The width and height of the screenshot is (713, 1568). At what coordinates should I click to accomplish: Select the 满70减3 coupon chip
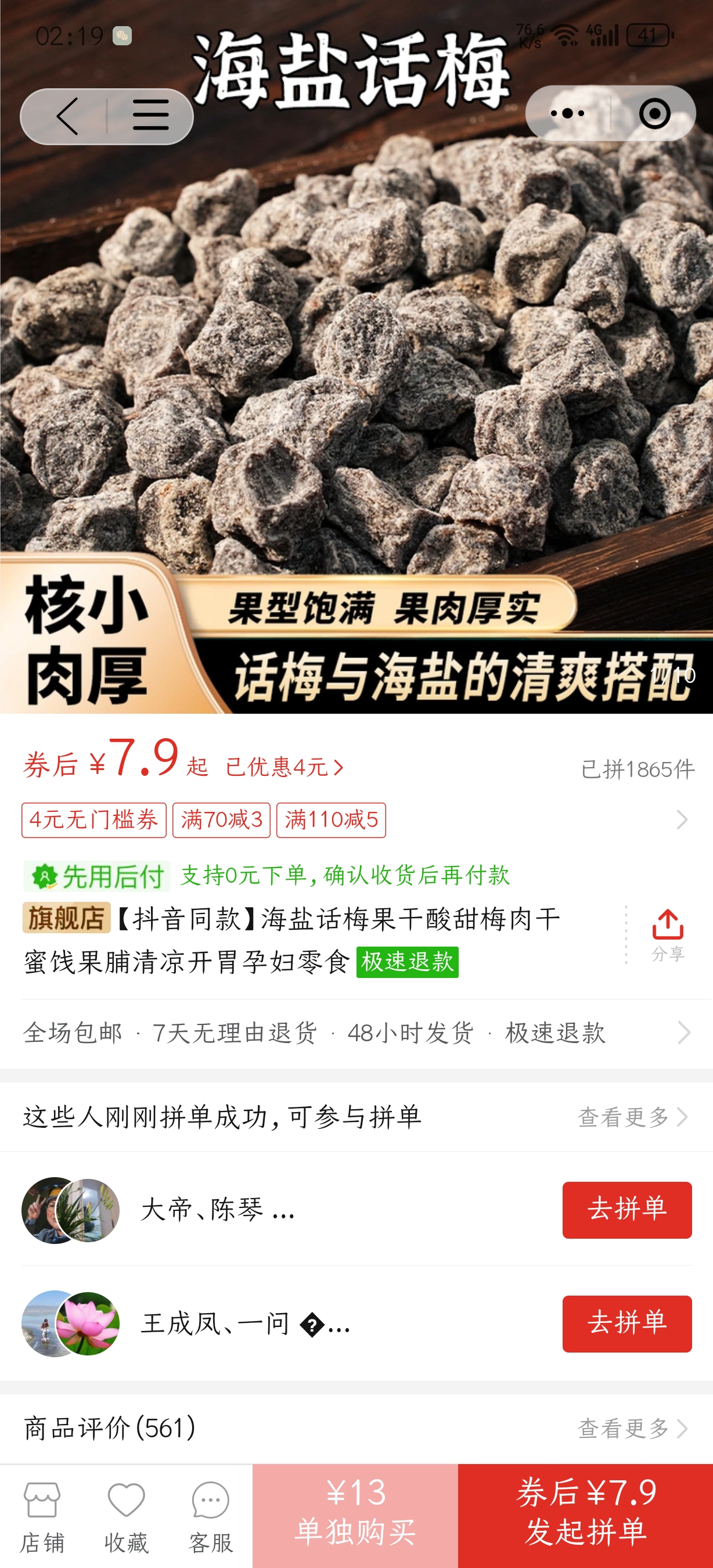(221, 820)
